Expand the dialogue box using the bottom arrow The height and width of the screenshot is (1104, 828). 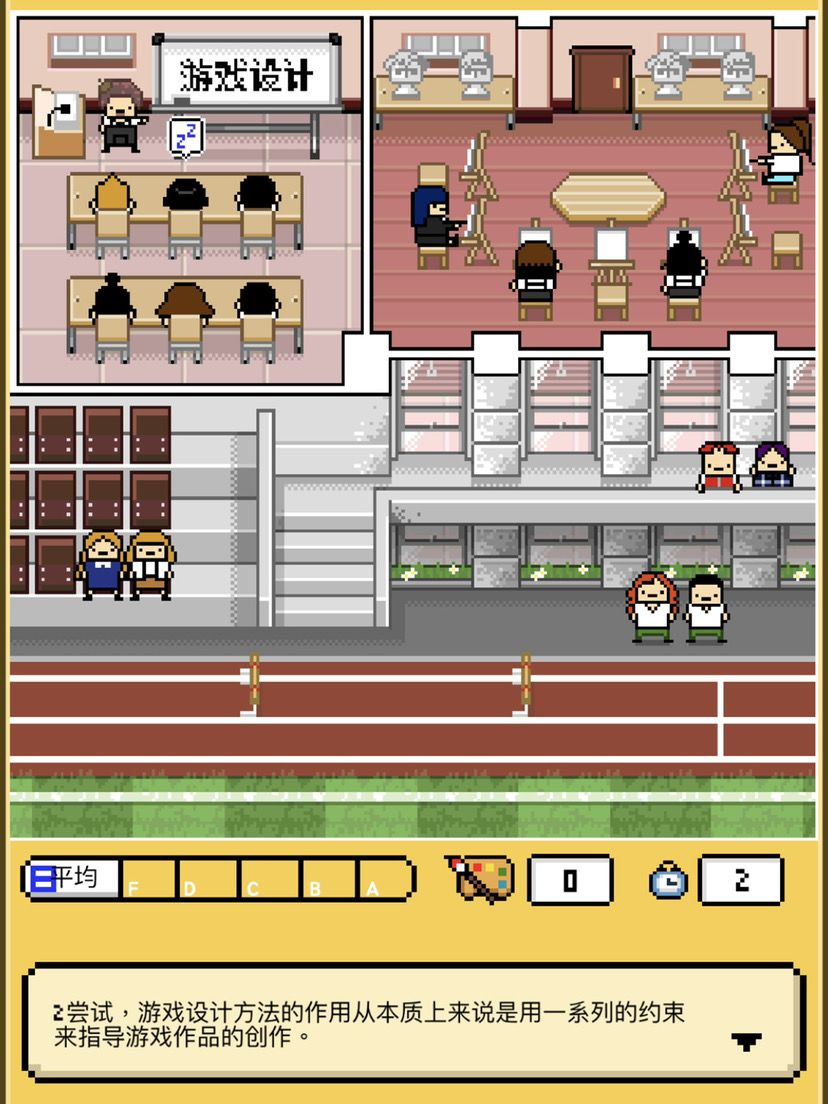747,1040
